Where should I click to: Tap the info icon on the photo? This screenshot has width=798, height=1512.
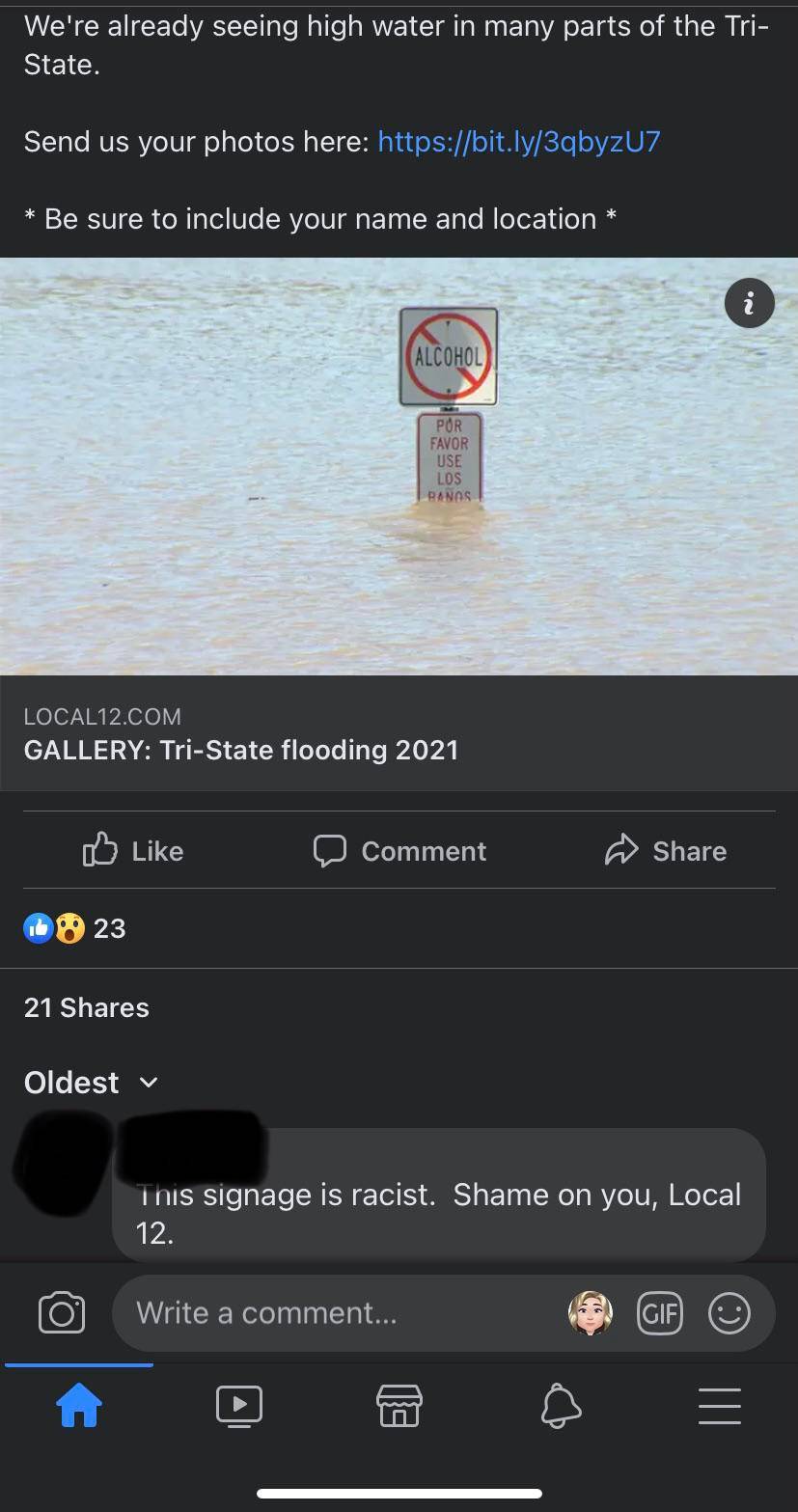point(749,303)
